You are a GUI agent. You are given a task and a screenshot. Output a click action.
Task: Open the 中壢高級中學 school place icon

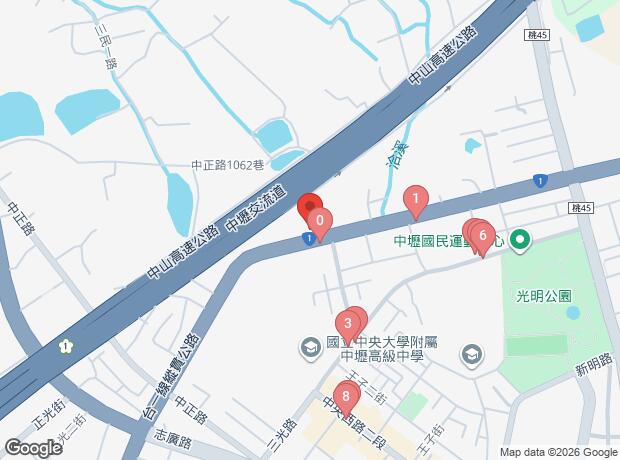coord(310,348)
